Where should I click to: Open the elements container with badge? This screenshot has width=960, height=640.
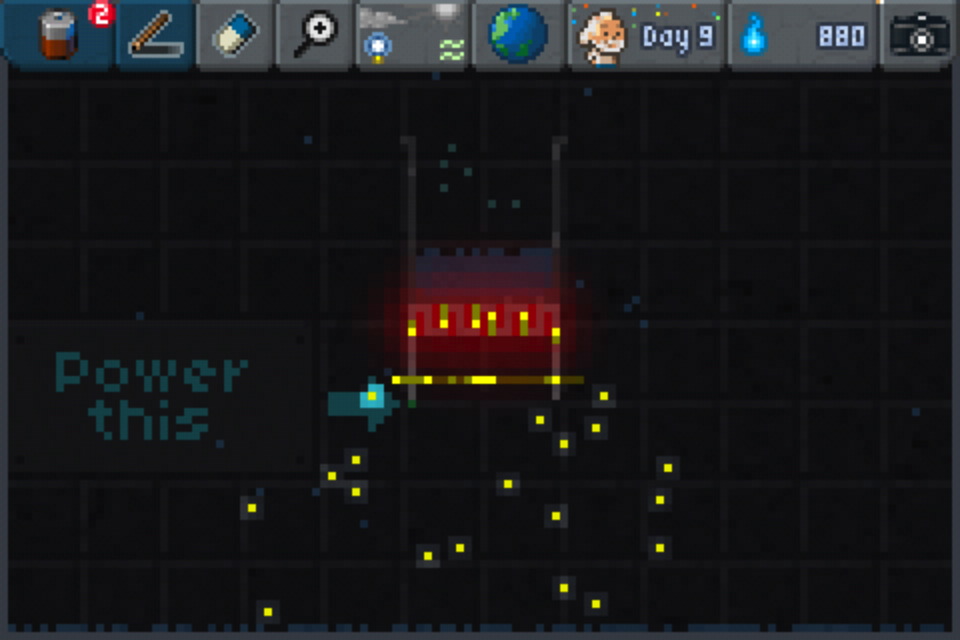coord(62,34)
